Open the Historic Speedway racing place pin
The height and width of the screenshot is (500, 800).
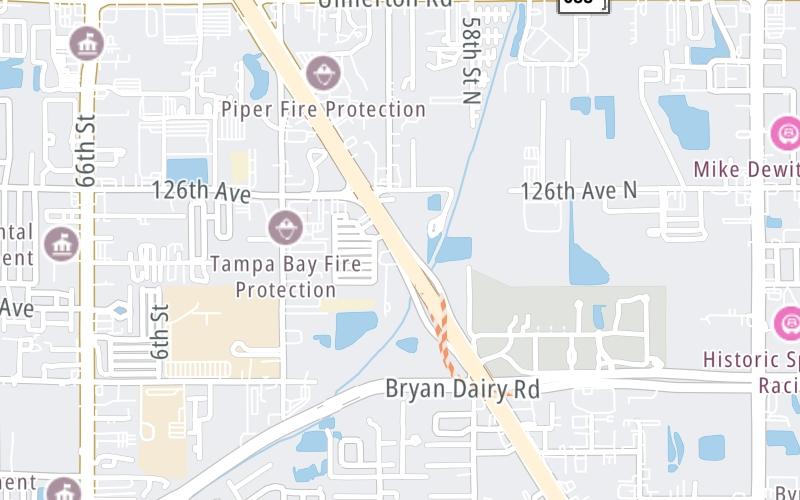tap(787, 322)
